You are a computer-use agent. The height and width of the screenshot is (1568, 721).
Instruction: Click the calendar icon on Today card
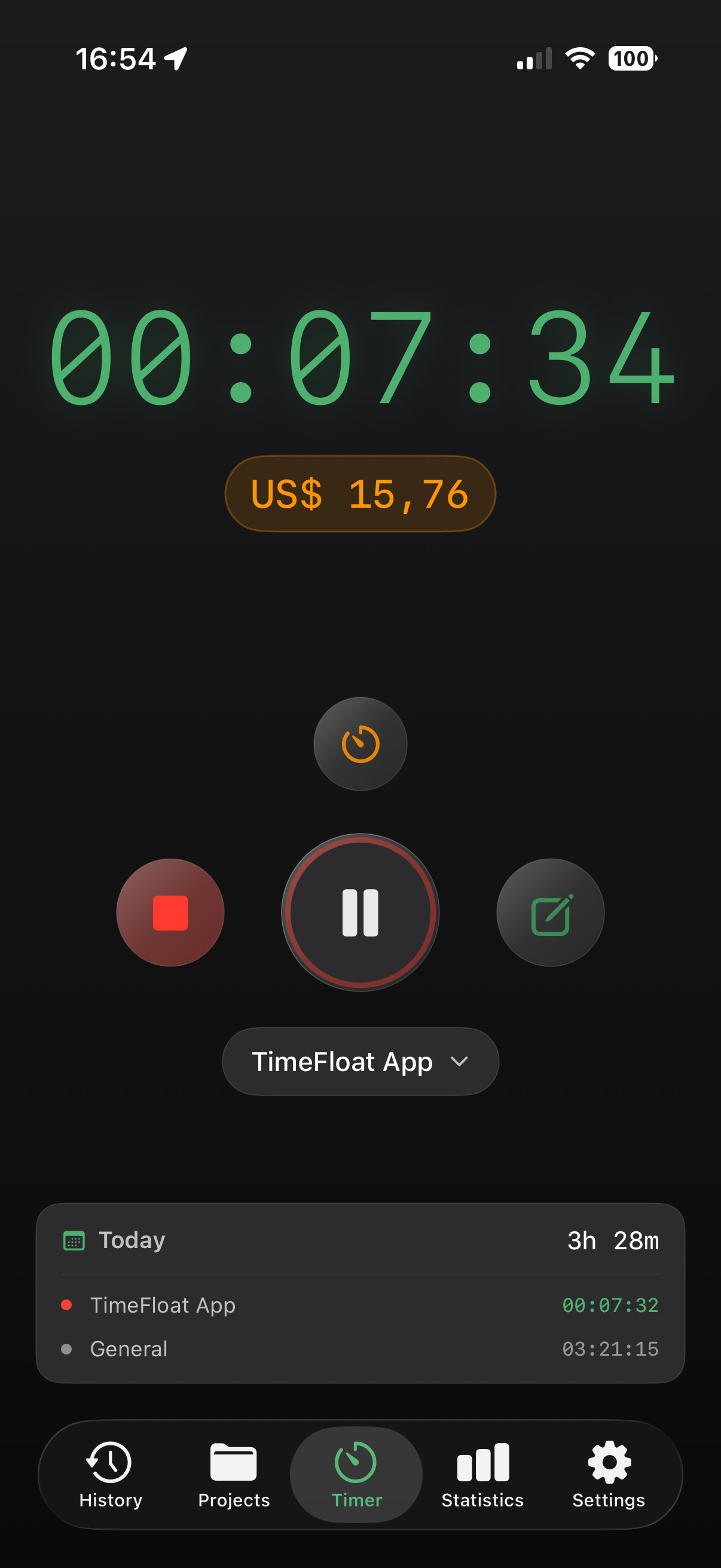(x=75, y=1240)
